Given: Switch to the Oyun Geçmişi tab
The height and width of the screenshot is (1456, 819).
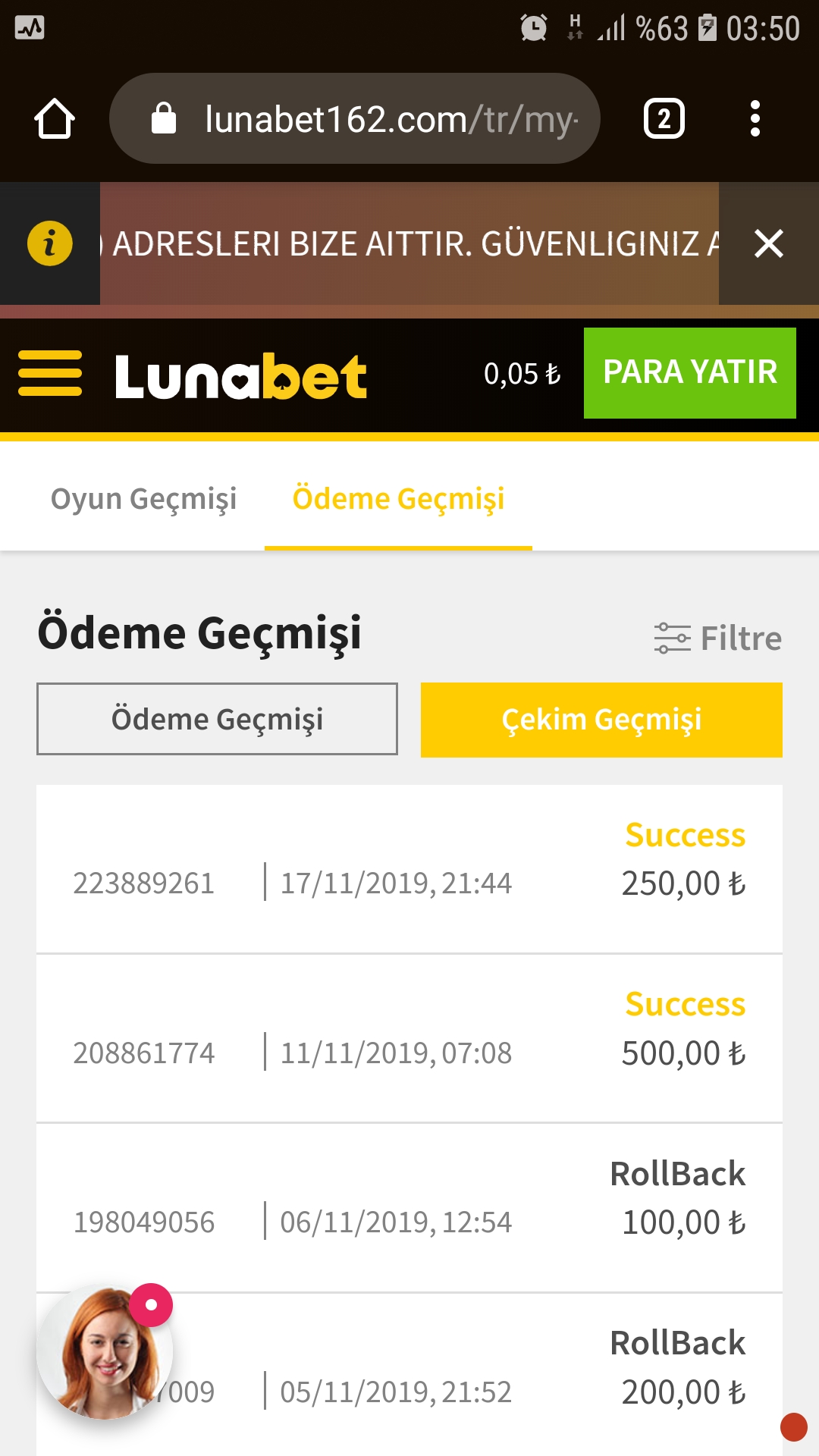Looking at the screenshot, I should [143, 498].
